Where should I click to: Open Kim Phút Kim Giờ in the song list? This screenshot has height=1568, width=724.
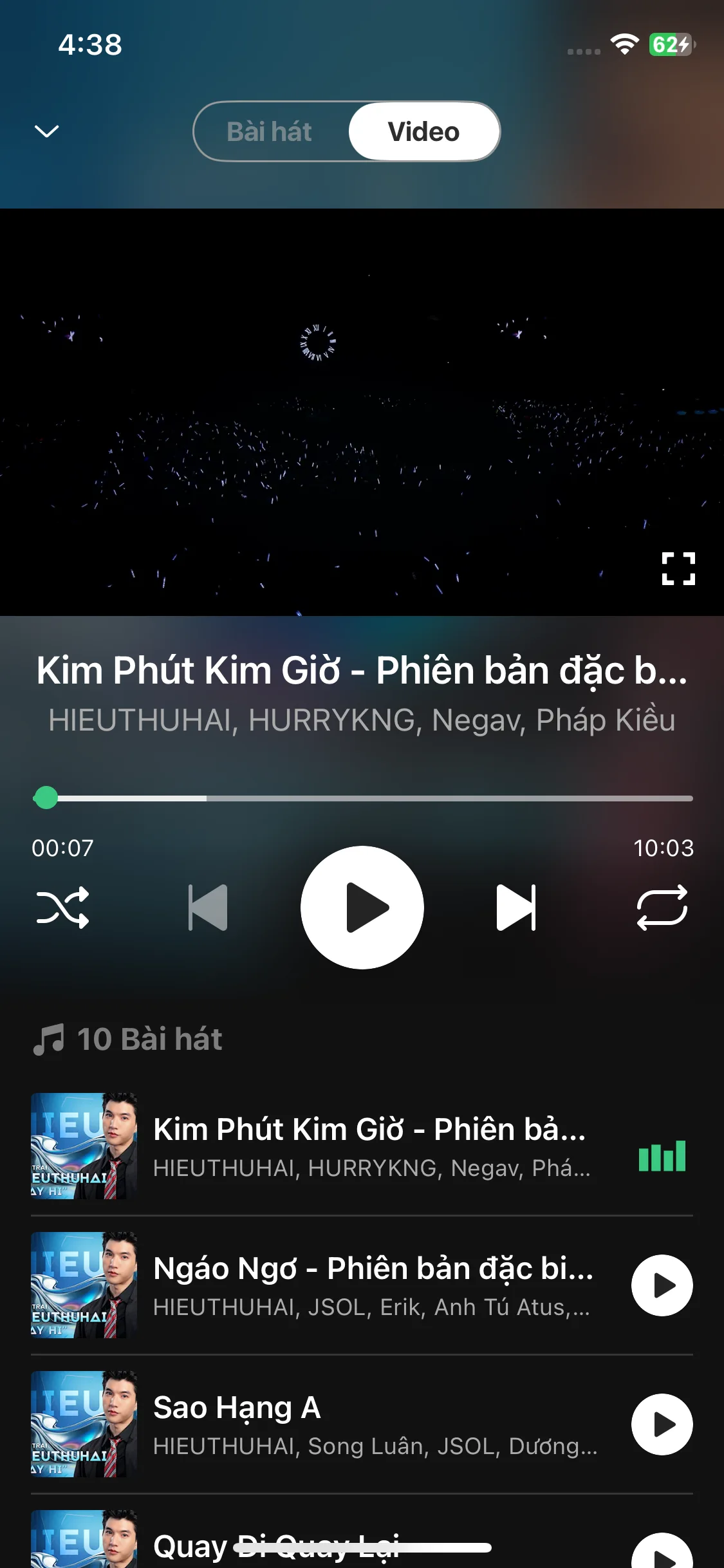point(369,1146)
